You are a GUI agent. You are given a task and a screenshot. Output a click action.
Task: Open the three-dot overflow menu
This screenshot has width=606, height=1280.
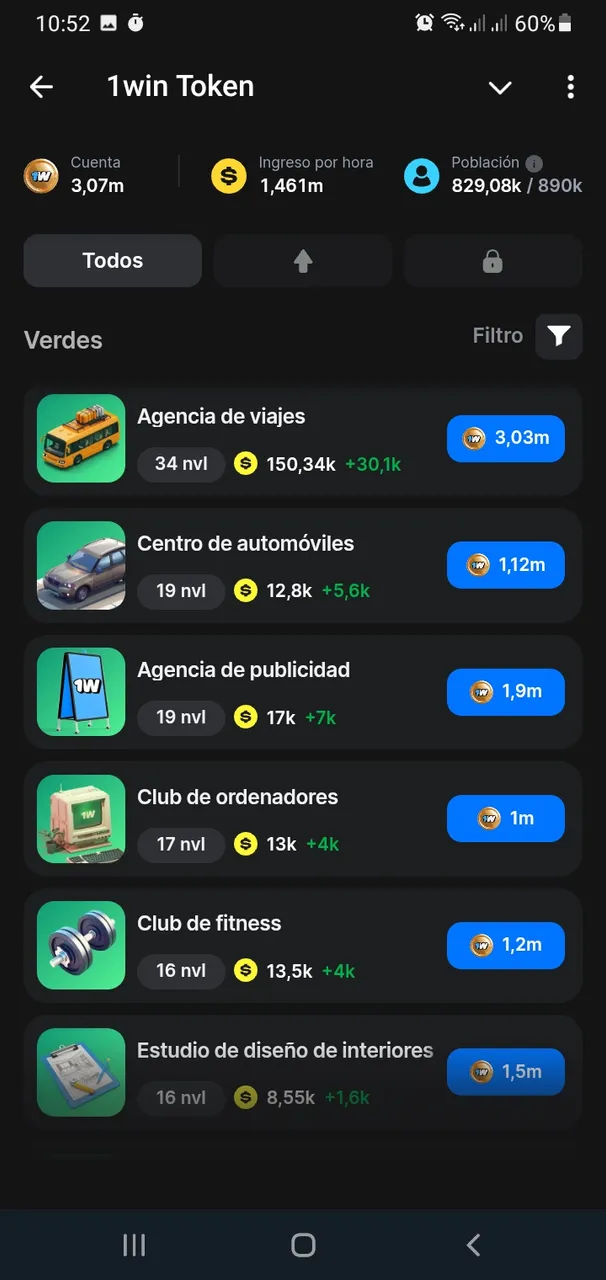571,87
